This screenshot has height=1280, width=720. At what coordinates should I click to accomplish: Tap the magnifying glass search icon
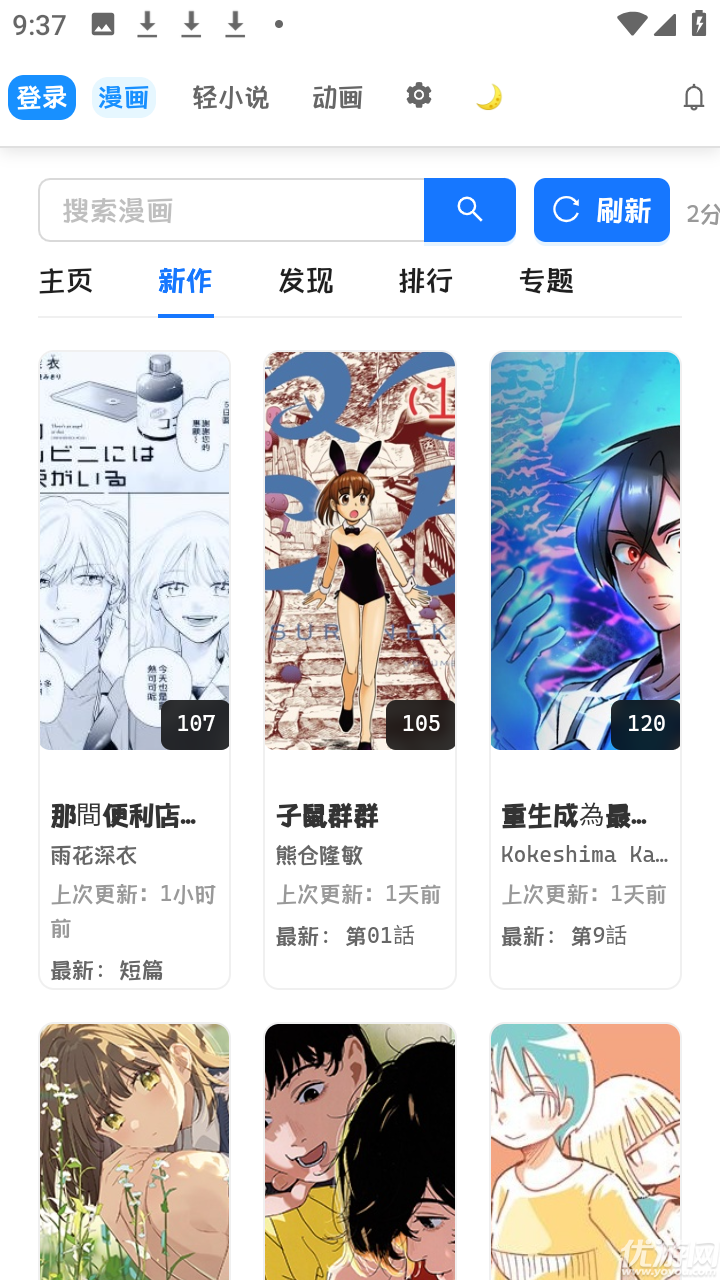pyautogui.click(x=470, y=210)
